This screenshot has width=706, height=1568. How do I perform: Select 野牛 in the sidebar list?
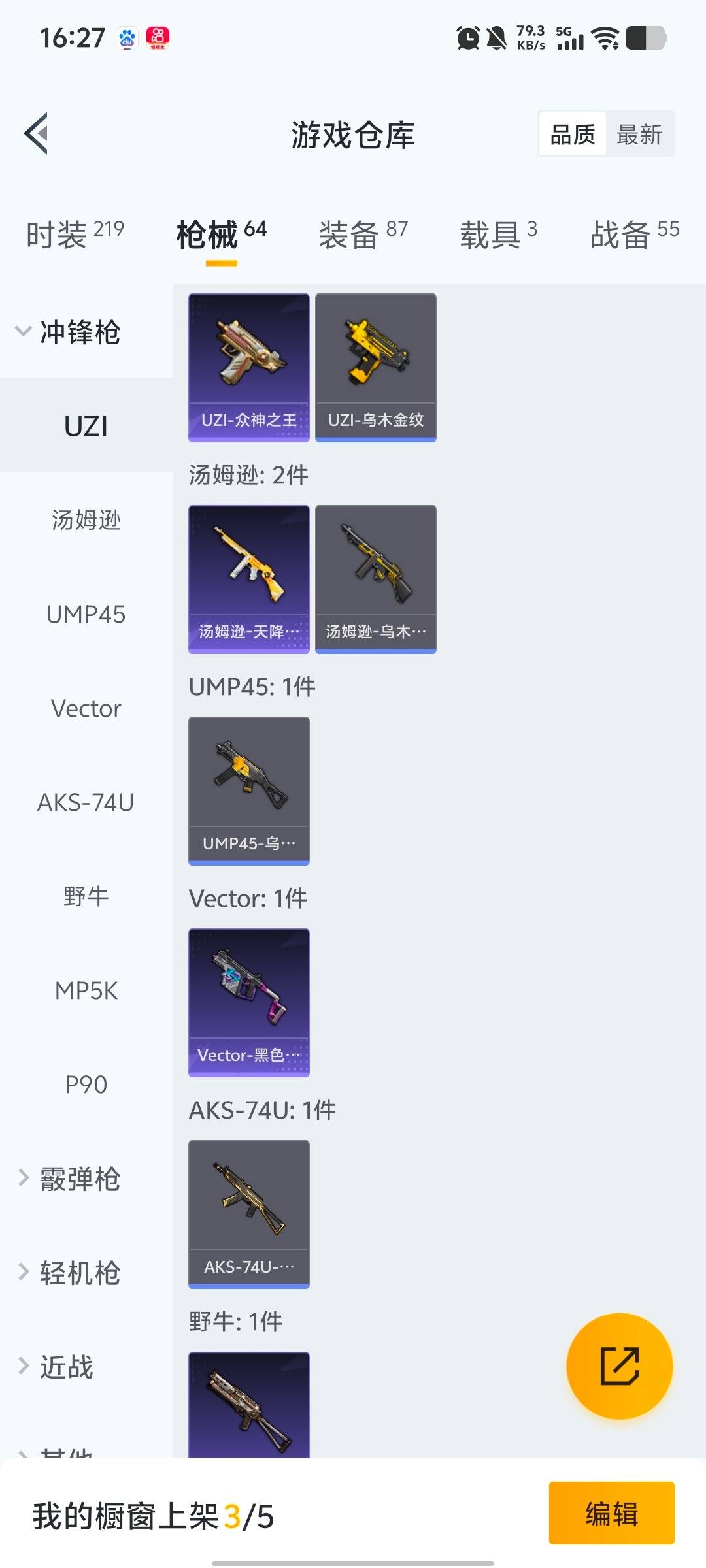point(87,896)
